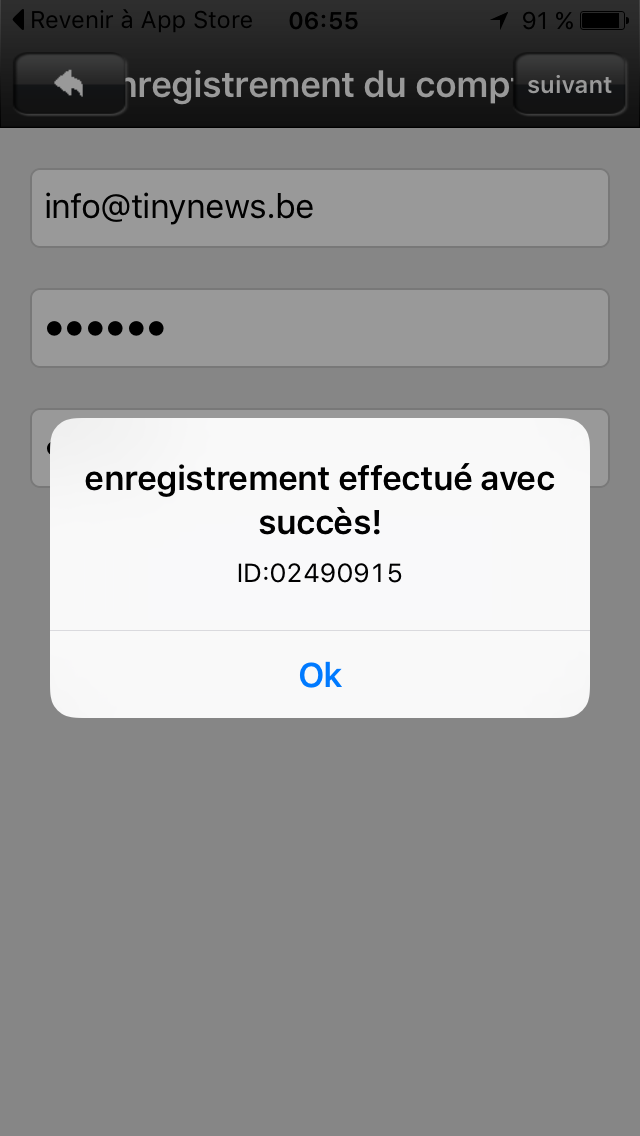The width and height of the screenshot is (640, 1136).
Task: Tap the back arrow button
Action: [x=71, y=85]
